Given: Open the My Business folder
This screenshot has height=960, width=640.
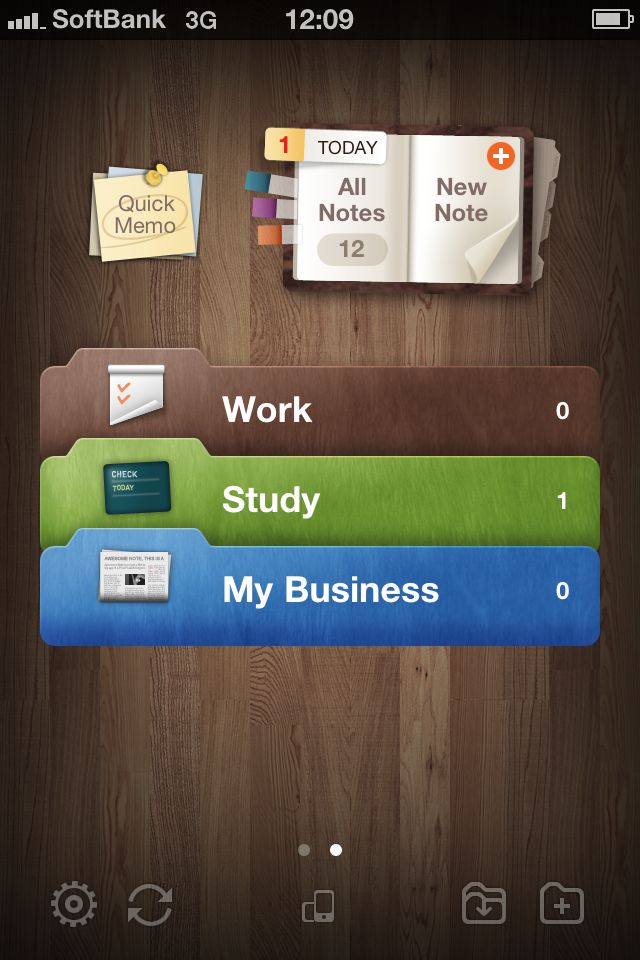Looking at the screenshot, I should pos(320,591).
